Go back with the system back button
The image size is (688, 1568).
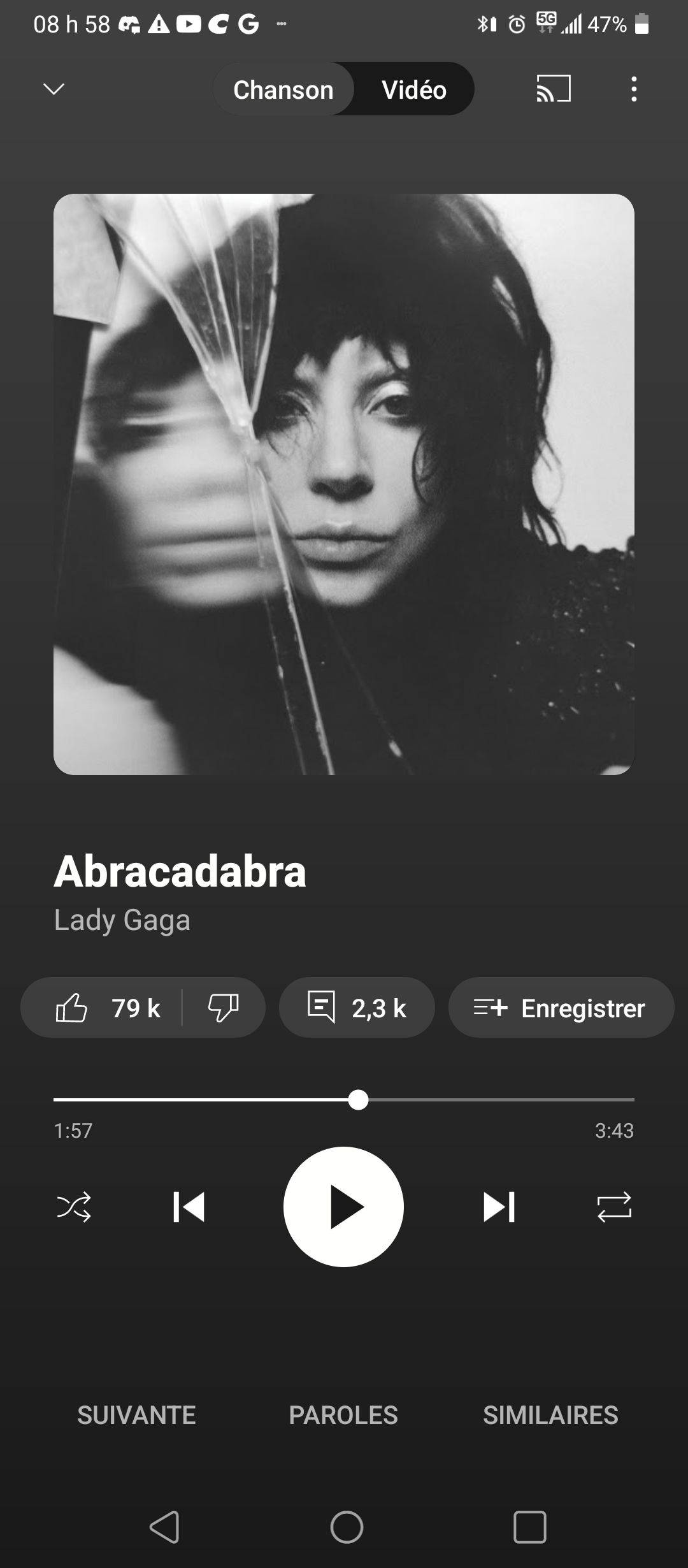(x=164, y=1527)
